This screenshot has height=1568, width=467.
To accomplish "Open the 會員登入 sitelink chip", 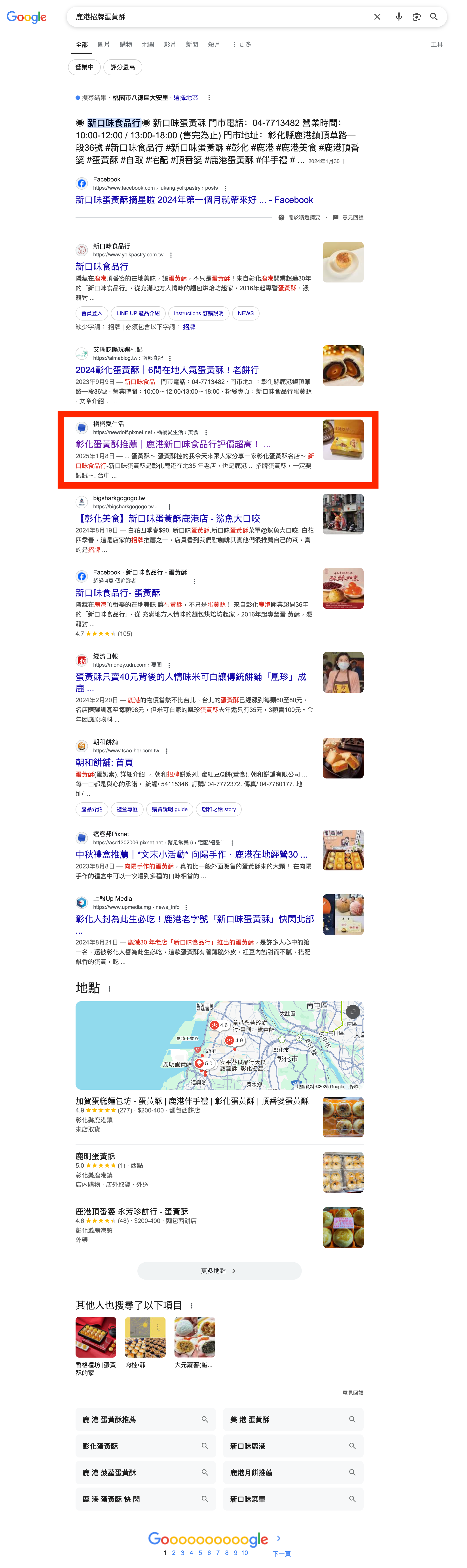I will point(92,313).
